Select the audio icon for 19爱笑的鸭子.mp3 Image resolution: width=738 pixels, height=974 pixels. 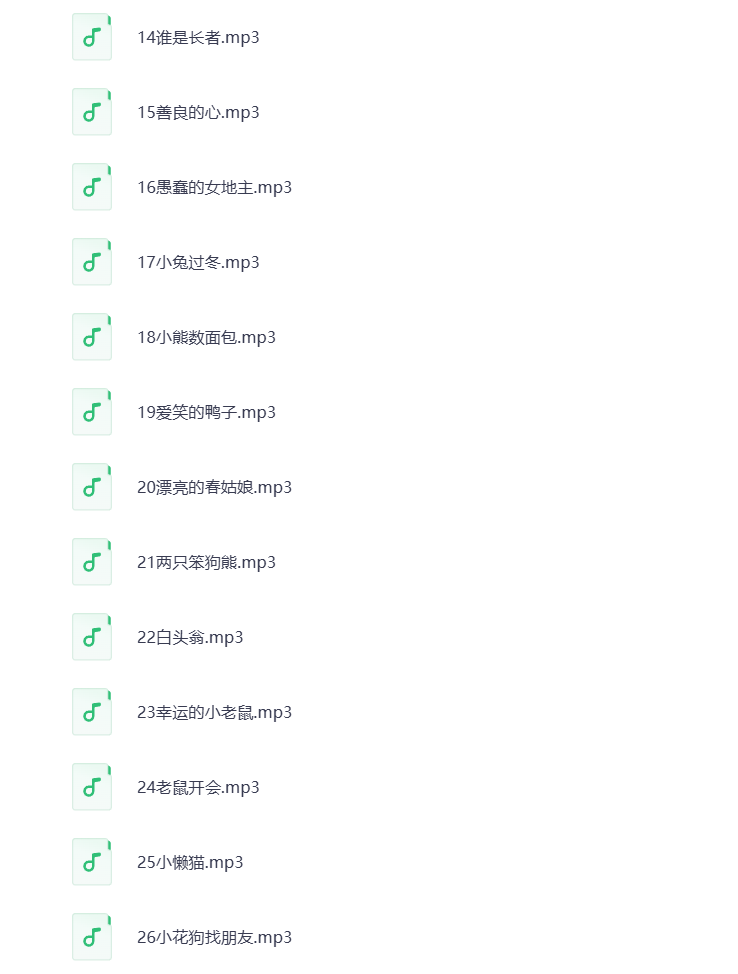point(92,412)
